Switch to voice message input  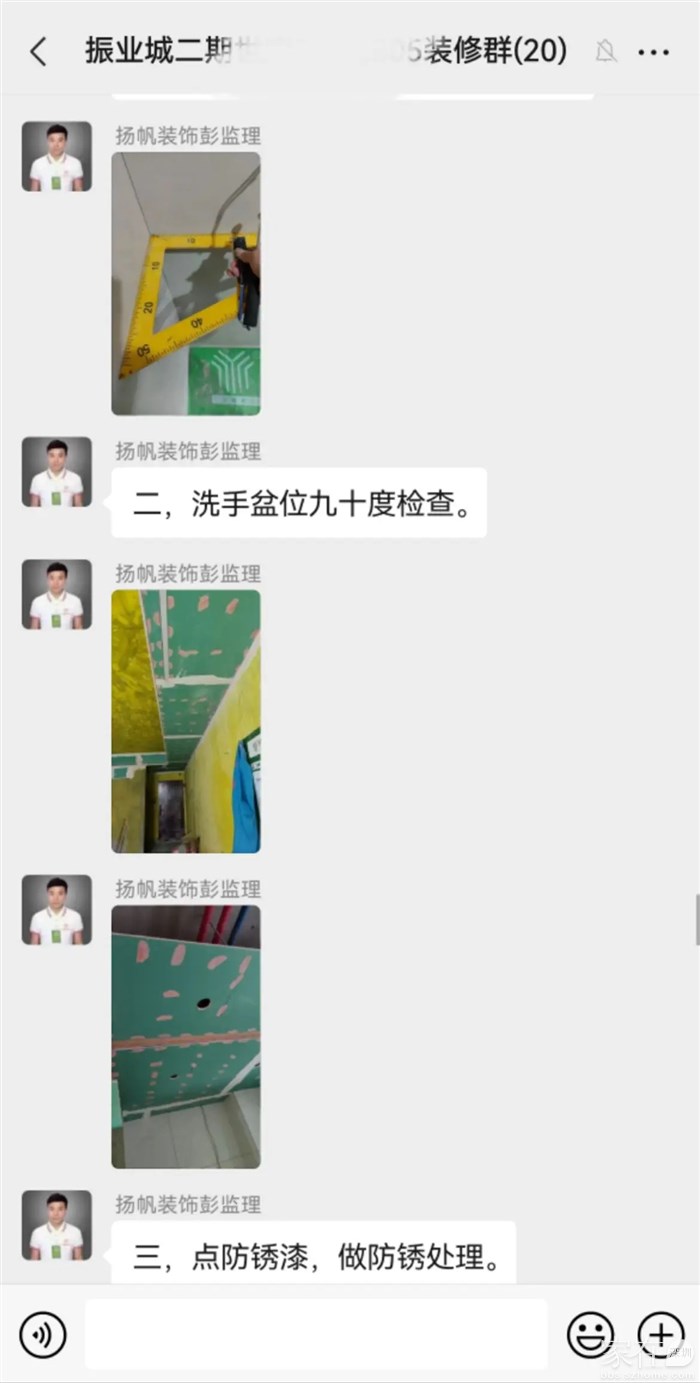tap(43, 1334)
